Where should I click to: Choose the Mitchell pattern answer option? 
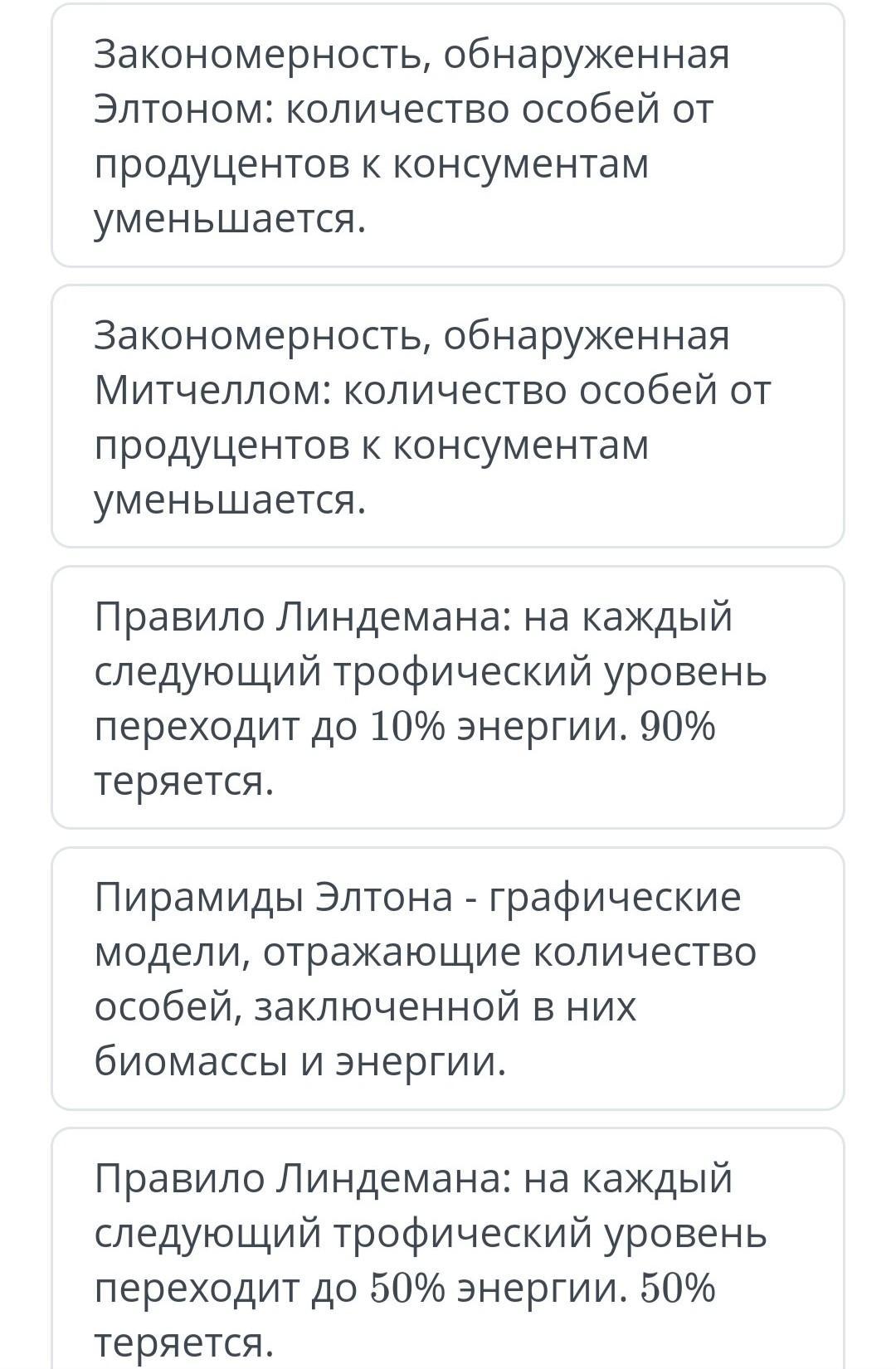[x=448, y=417]
